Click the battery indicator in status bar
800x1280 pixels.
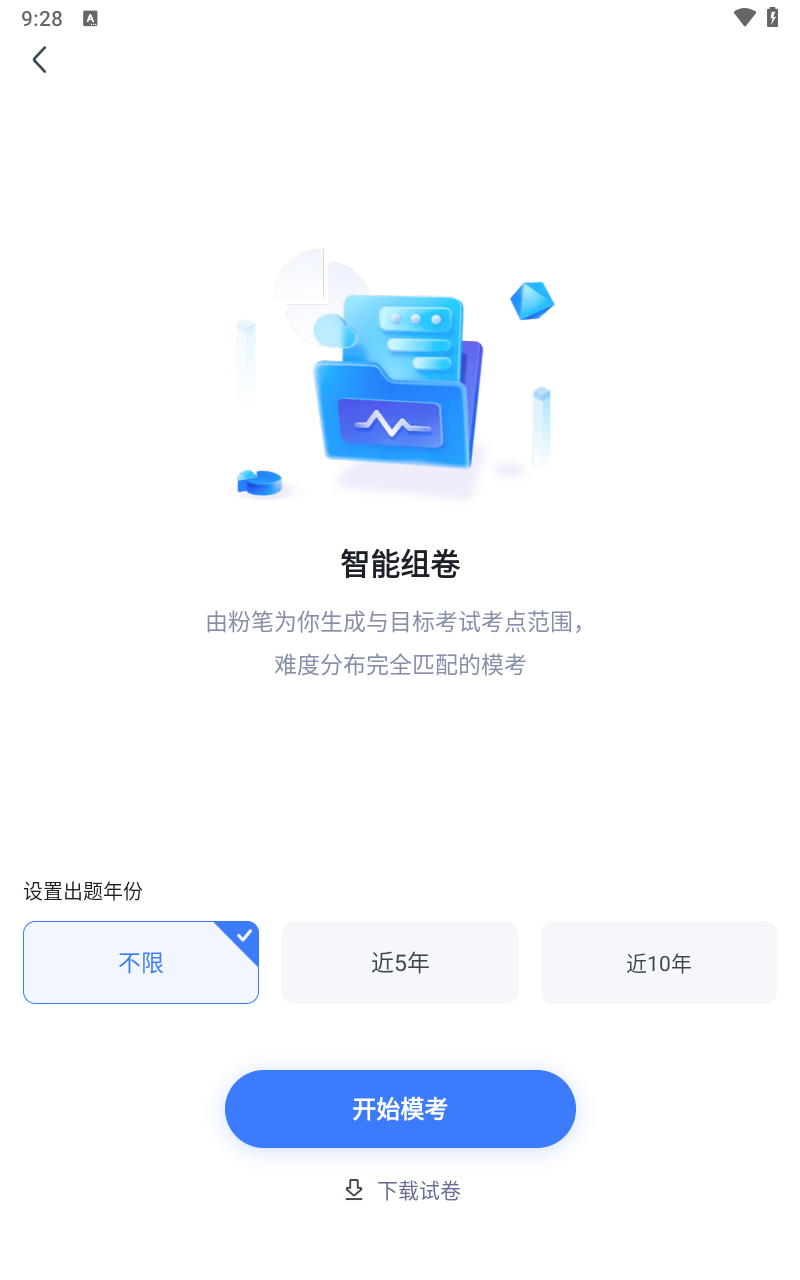tap(771, 16)
